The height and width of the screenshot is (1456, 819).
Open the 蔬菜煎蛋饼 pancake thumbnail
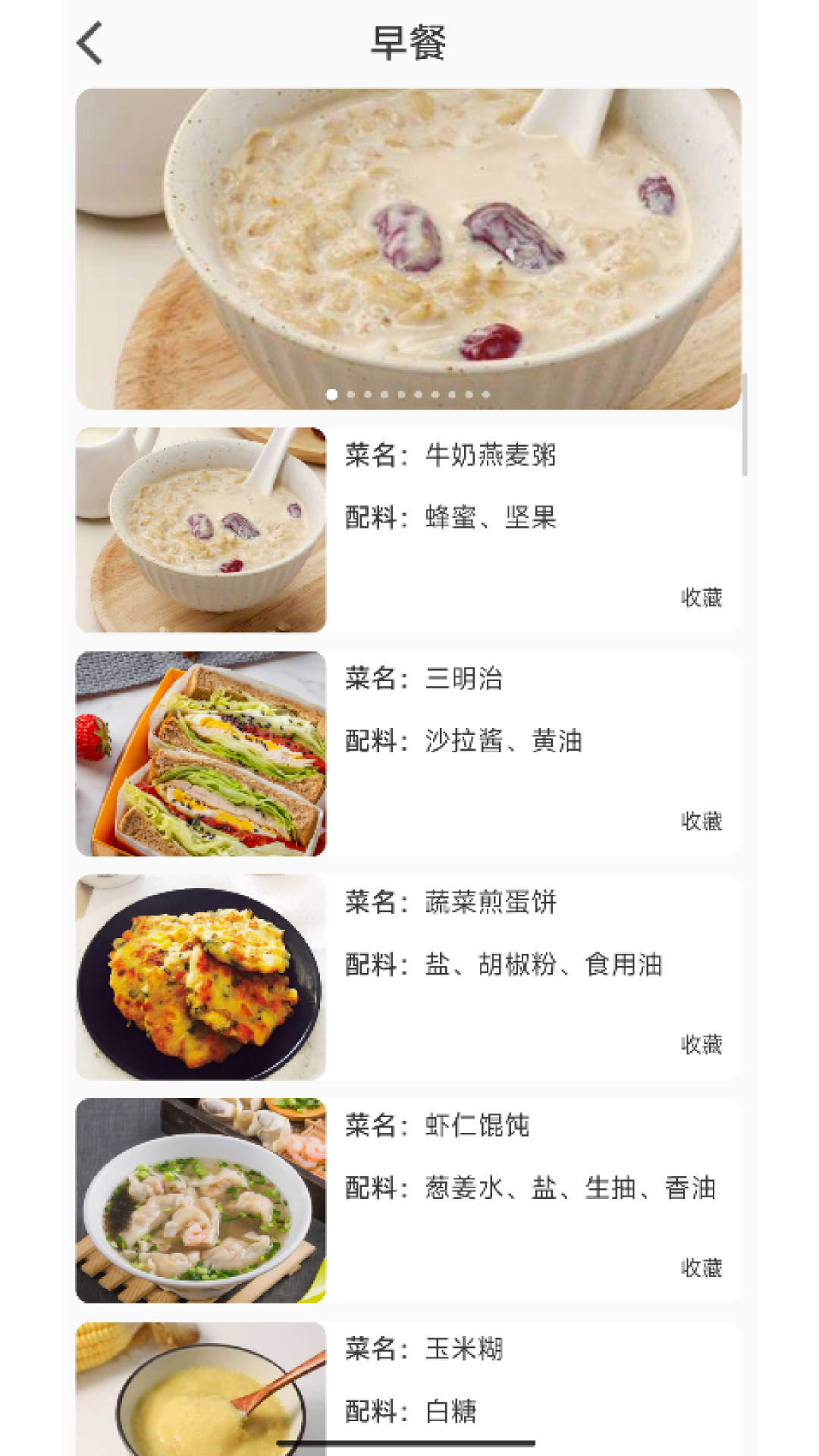[x=200, y=975]
